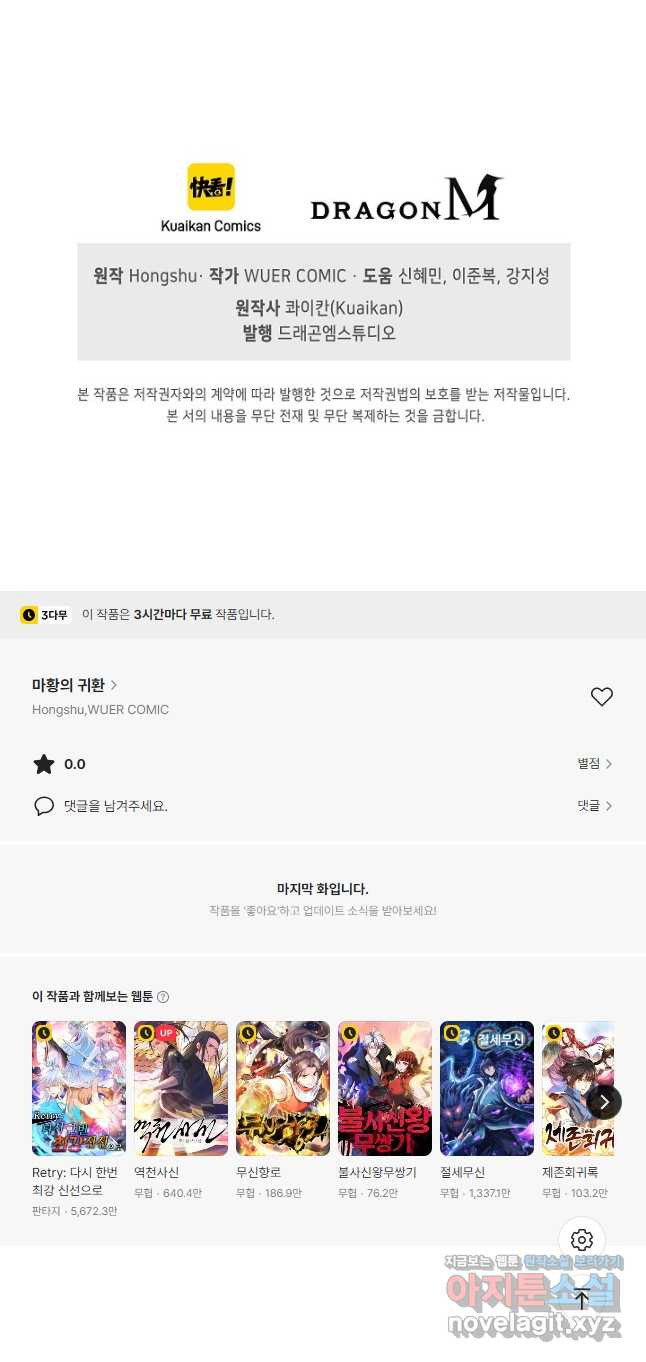Show next recommended webtoons with the arrow

pos(604,1102)
